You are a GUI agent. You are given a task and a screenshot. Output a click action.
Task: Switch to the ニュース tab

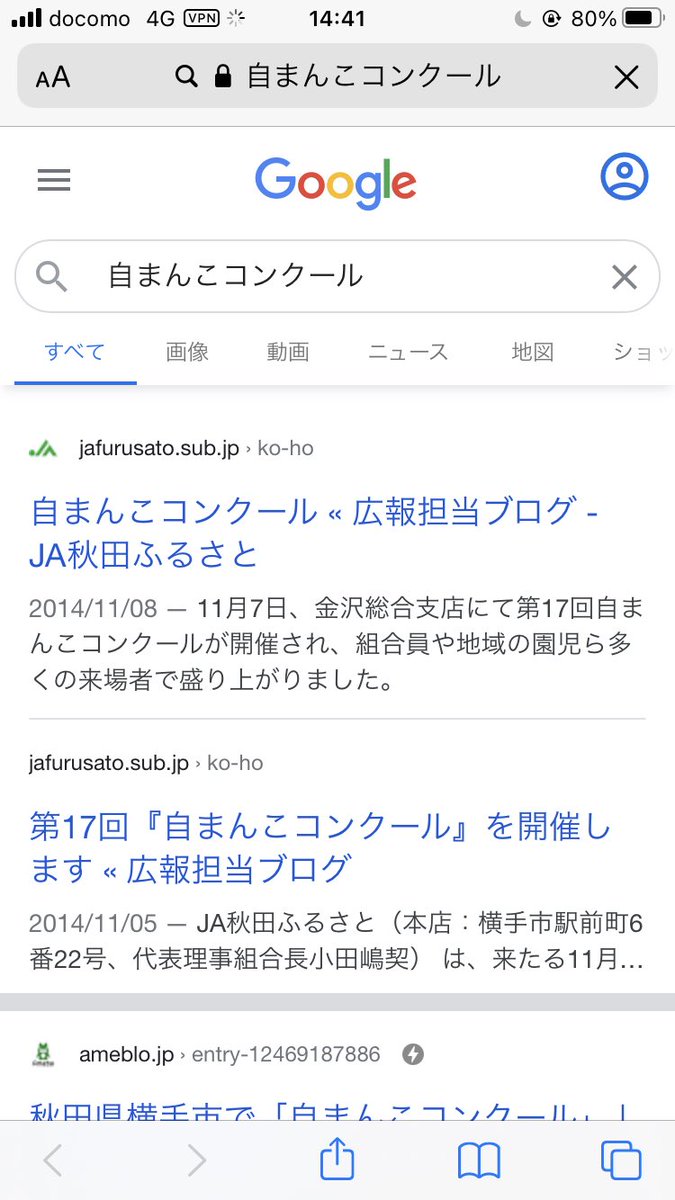pyautogui.click(x=408, y=352)
